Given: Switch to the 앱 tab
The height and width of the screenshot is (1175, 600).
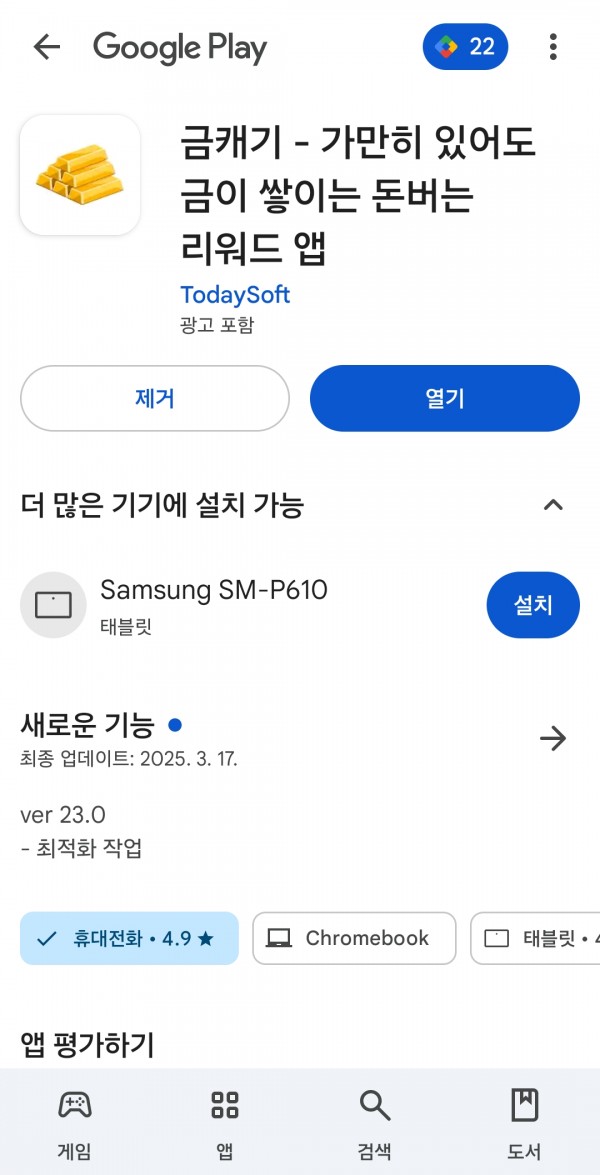Looking at the screenshot, I should pos(225,1123).
